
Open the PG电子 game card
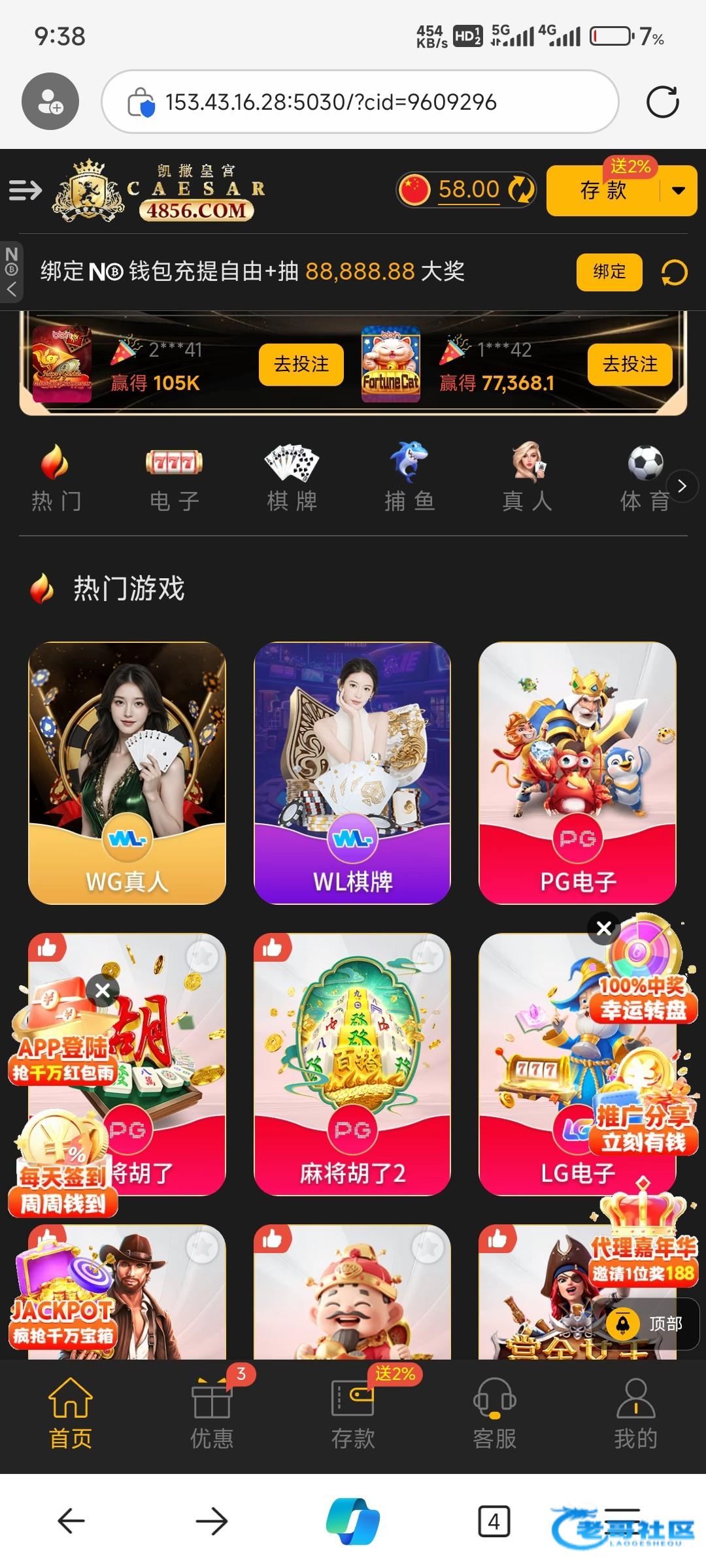(577, 772)
